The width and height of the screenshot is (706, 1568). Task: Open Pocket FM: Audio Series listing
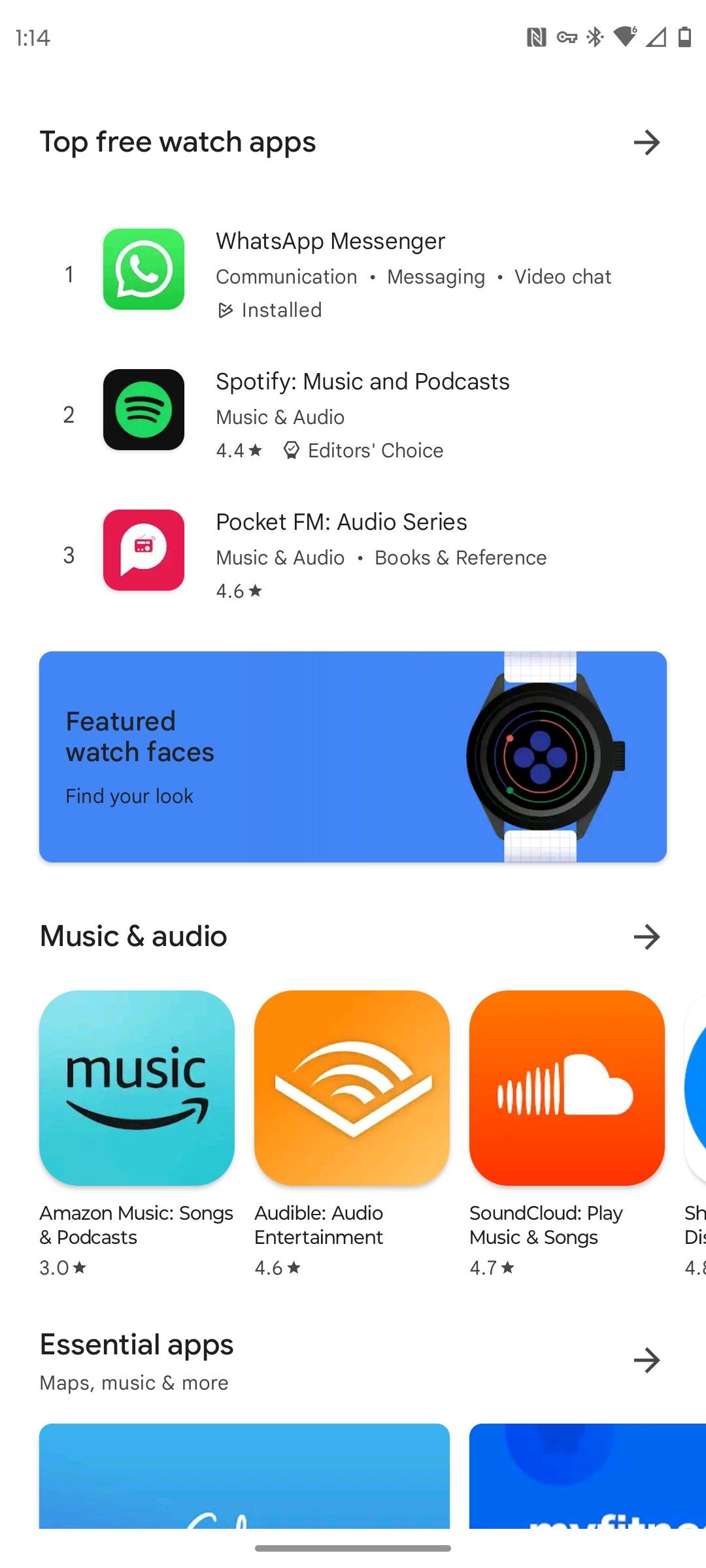(x=353, y=554)
